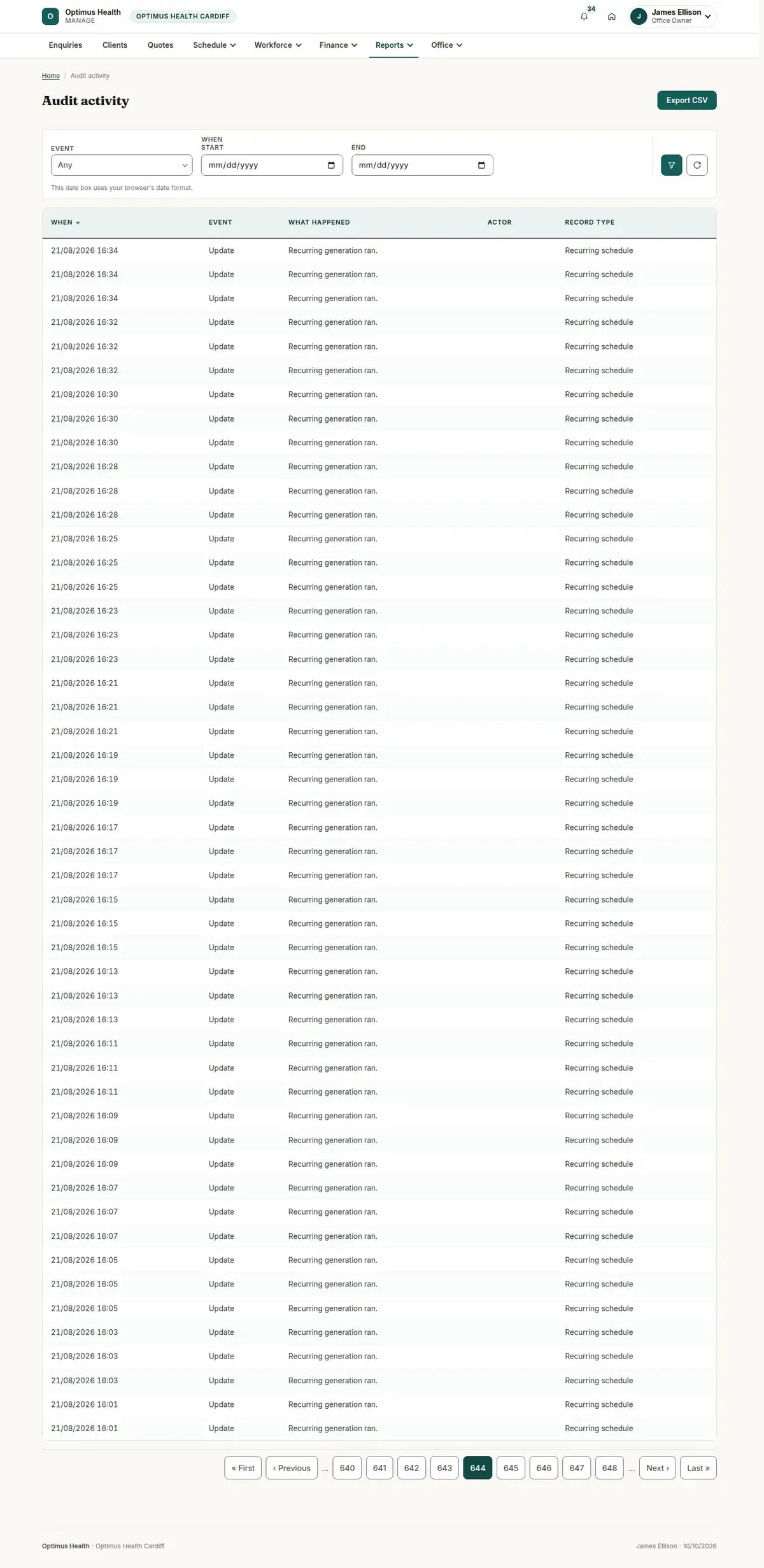Screen dimensions: 764x1568
Task: Open the Enquiries page
Action: (66, 45)
